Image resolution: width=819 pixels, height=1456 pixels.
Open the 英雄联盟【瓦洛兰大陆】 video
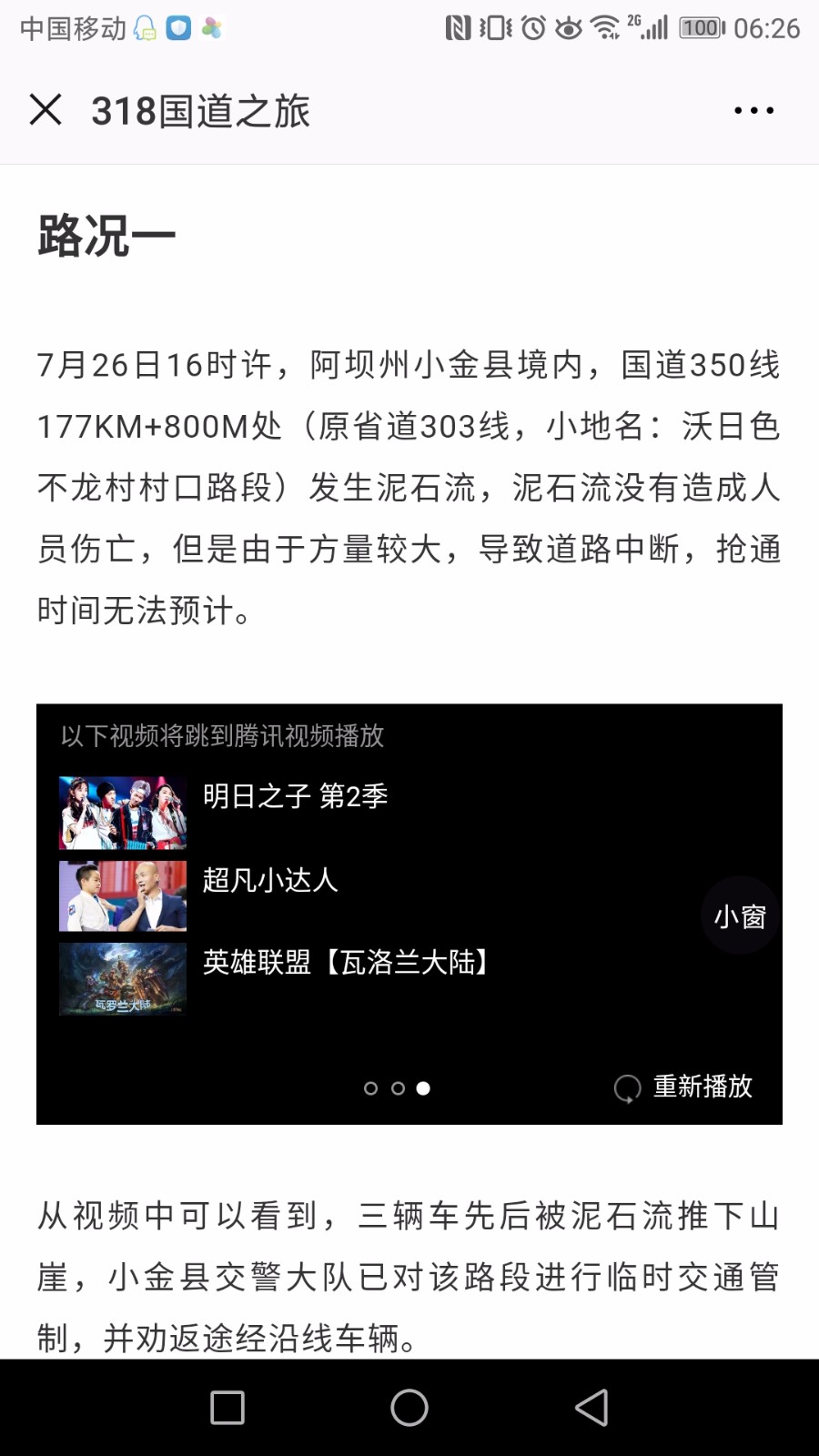pos(346,962)
